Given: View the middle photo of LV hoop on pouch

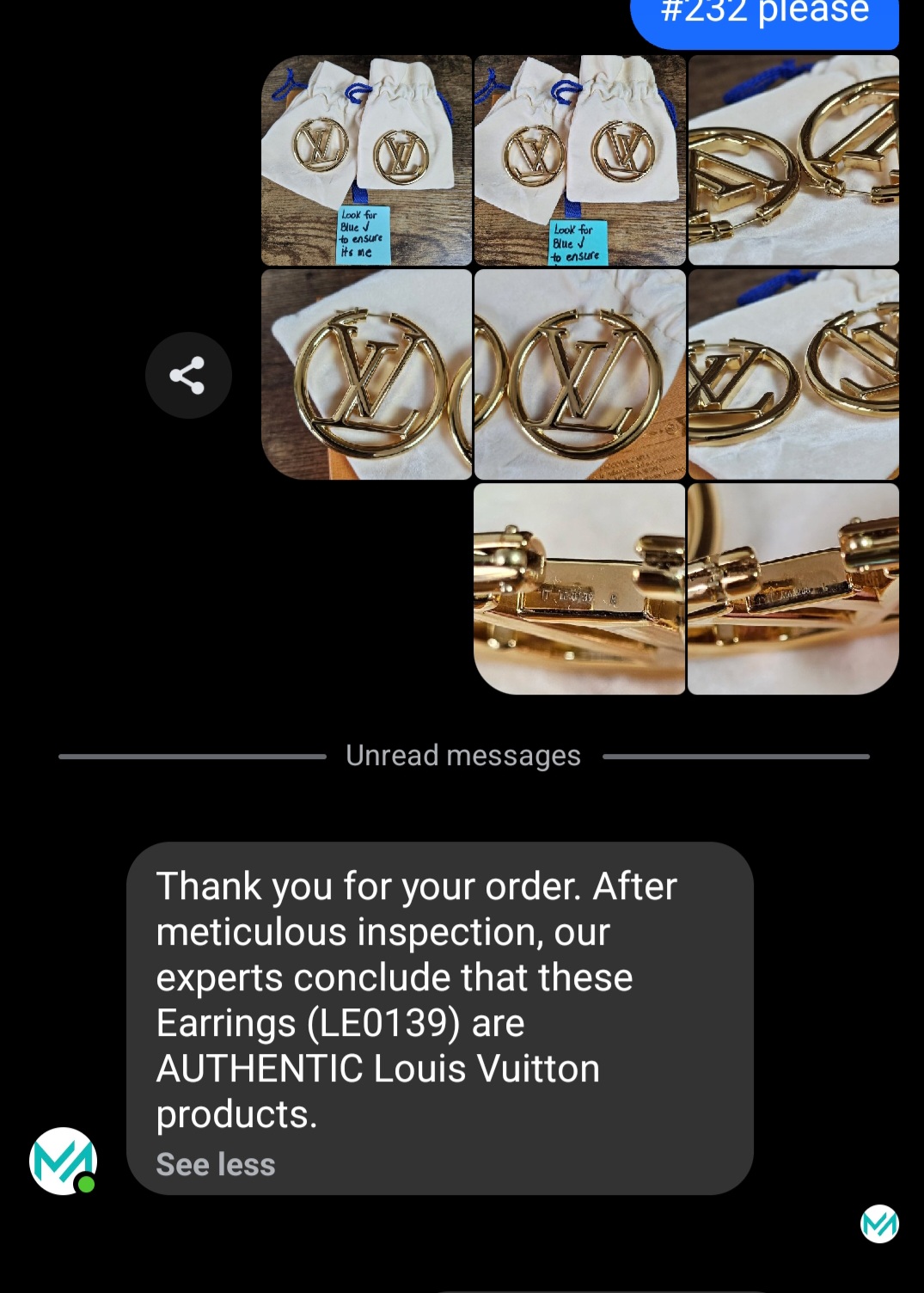Looking at the screenshot, I should (579, 375).
